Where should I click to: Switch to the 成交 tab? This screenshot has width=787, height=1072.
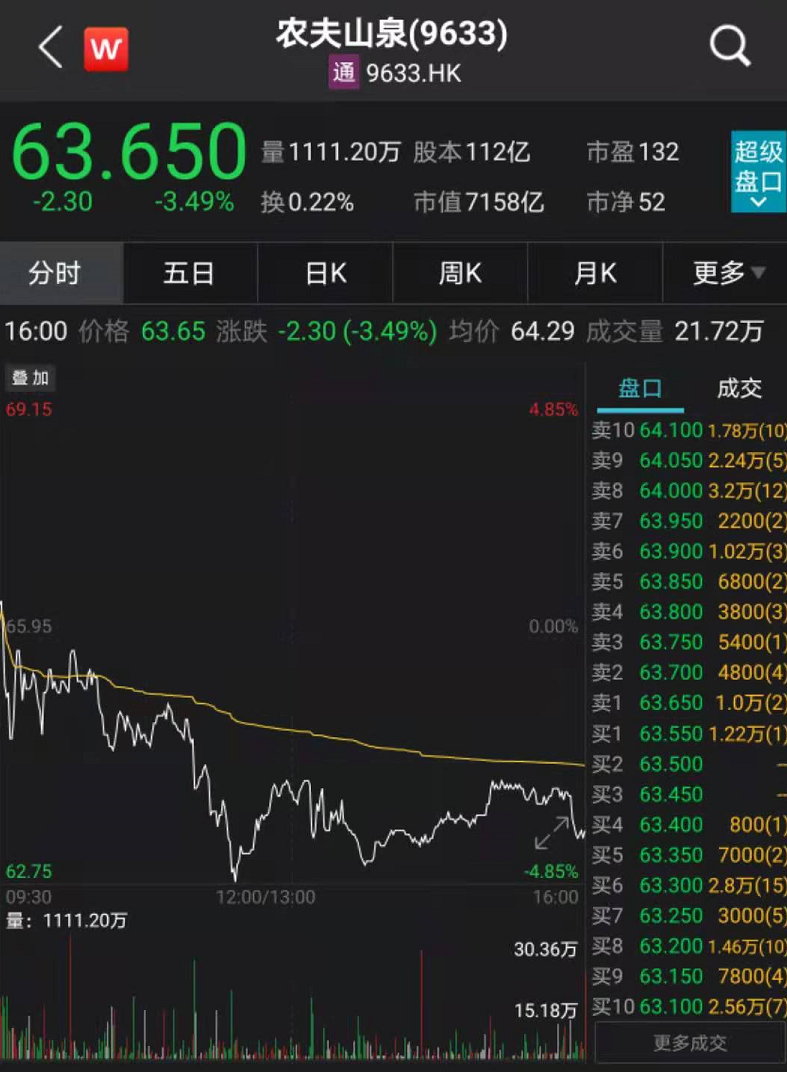(739, 389)
